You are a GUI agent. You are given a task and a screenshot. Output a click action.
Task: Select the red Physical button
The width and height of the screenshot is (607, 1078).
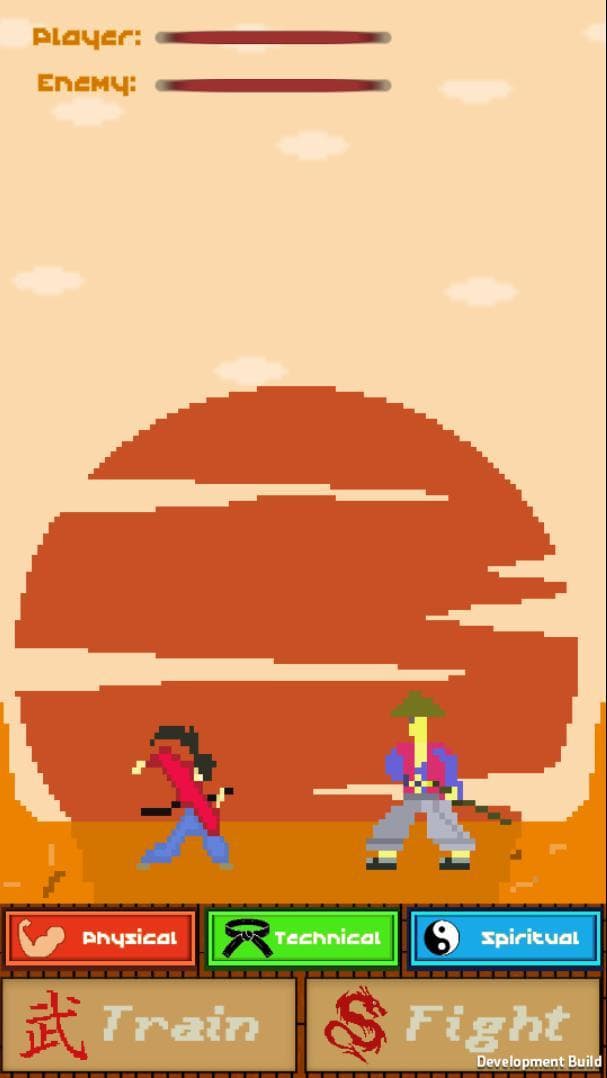click(x=100, y=938)
